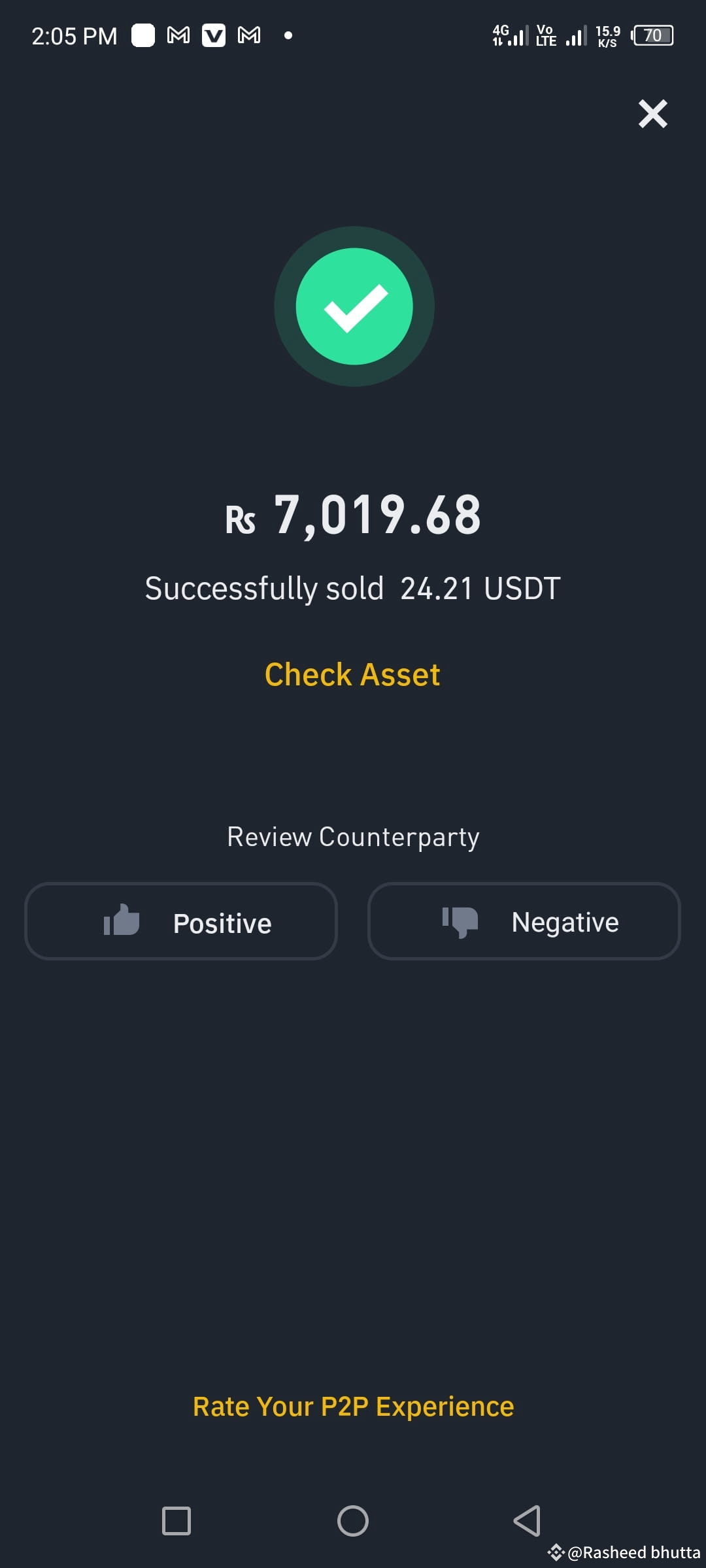
Task: Dismiss the screen with the X button
Action: [x=652, y=114]
